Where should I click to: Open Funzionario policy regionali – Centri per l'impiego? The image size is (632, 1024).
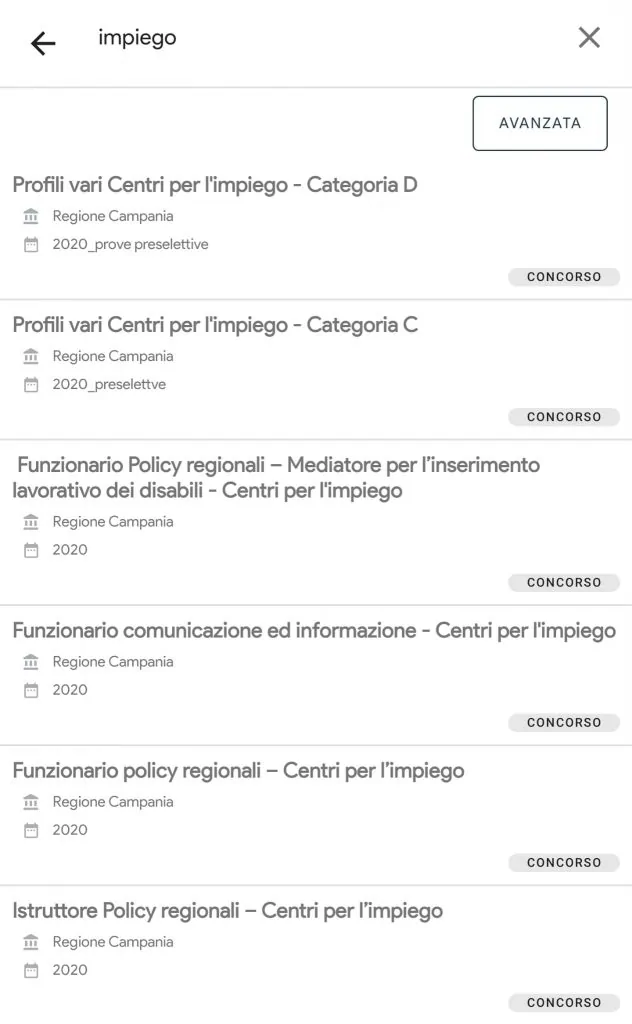[x=316, y=816]
